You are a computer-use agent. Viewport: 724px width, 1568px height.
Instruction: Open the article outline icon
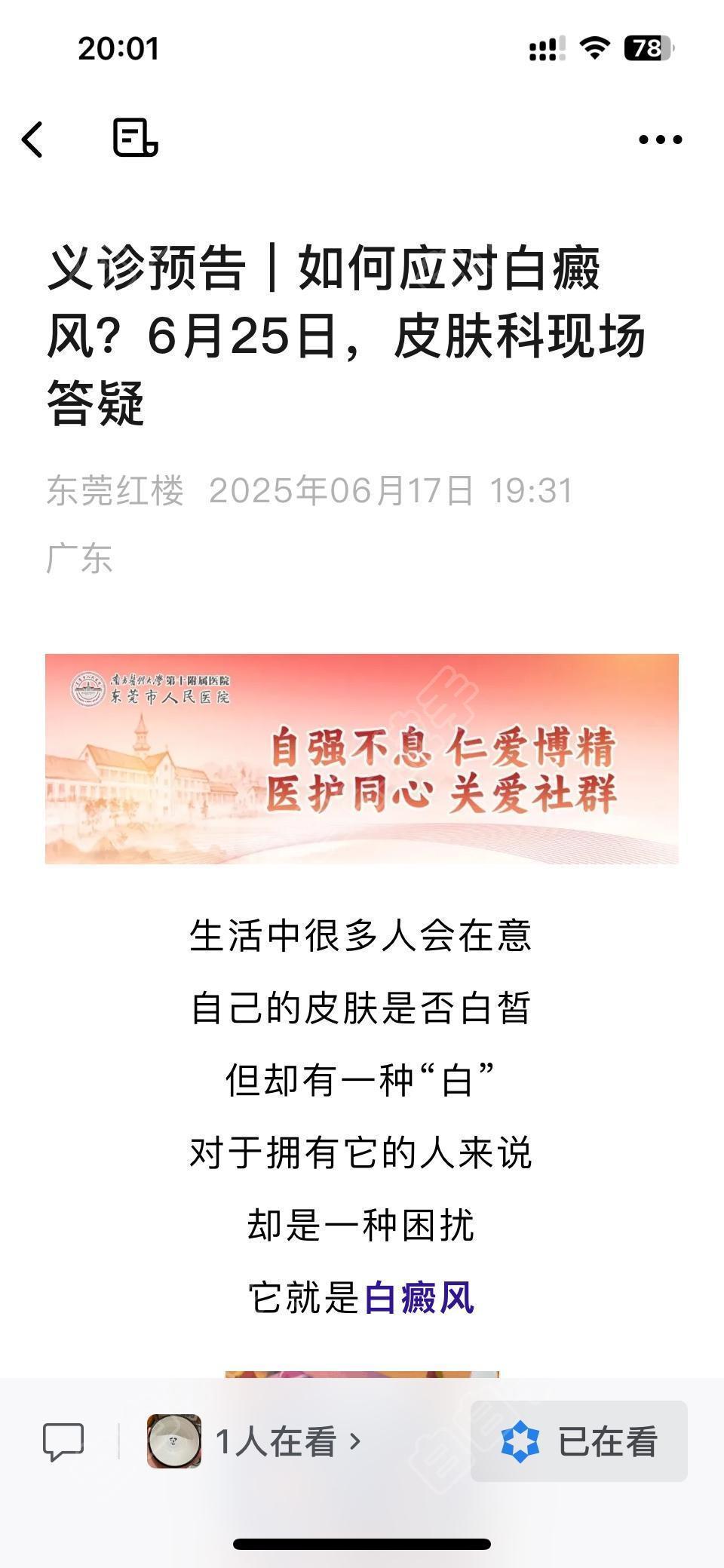[135, 138]
